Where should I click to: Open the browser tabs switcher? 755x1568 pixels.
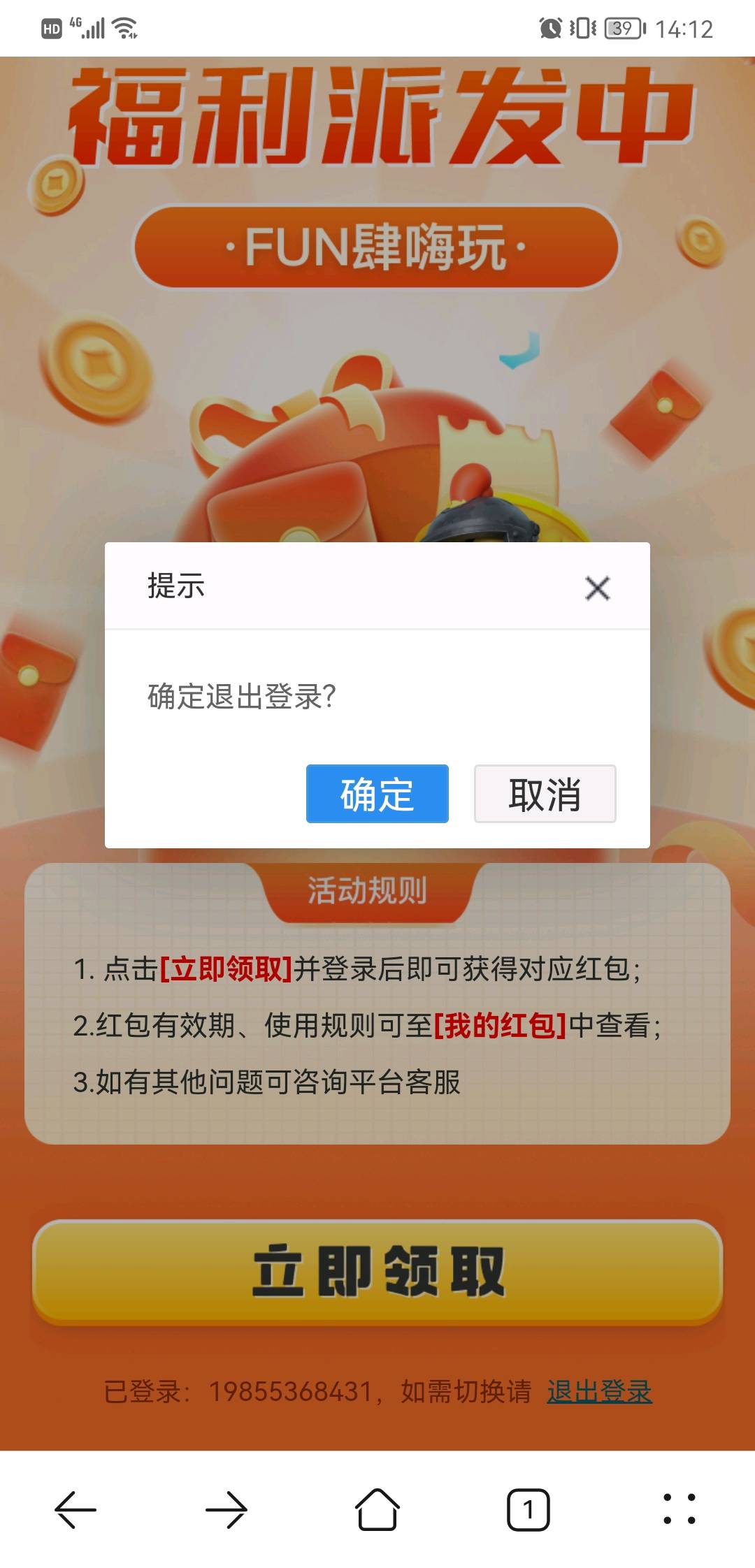(528, 1509)
